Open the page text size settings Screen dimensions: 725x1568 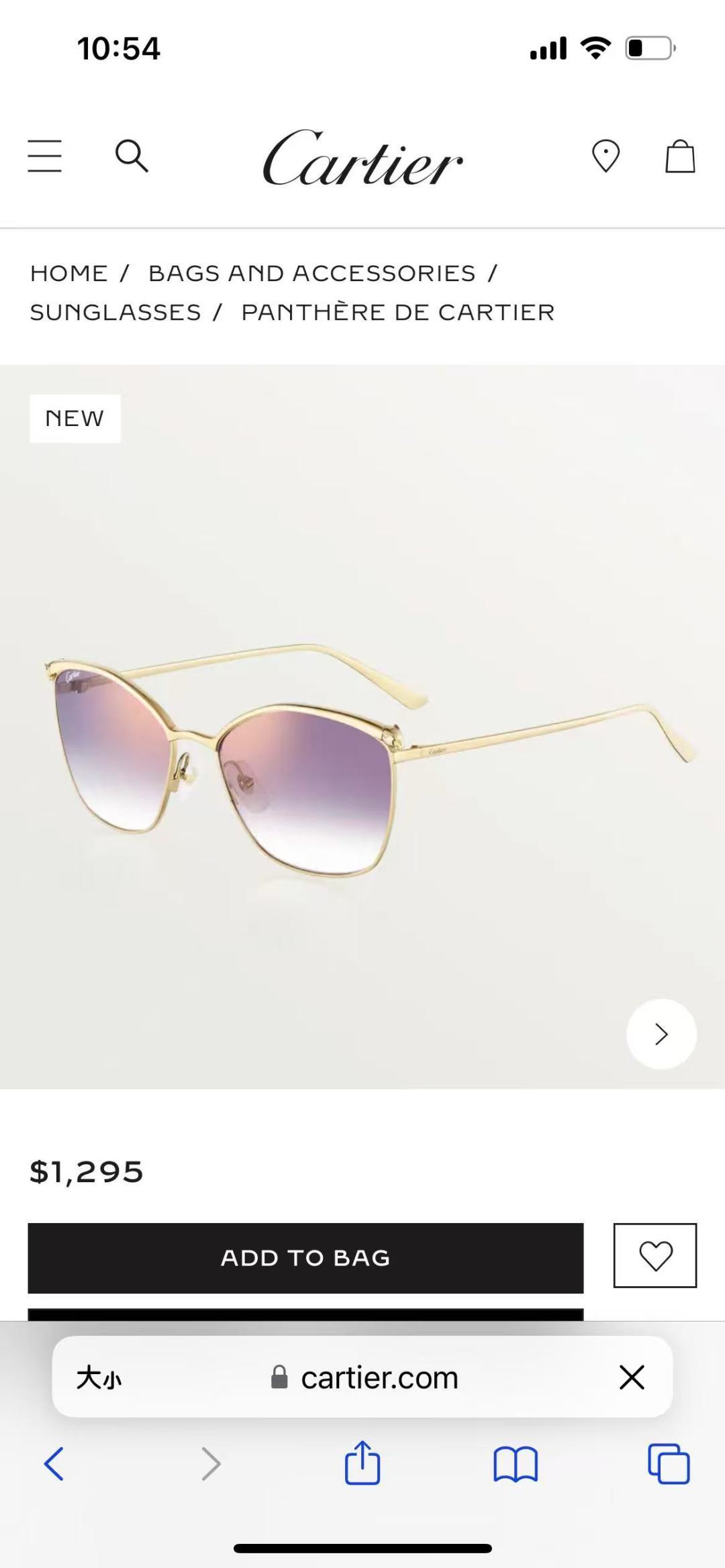[x=99, y=1377]
